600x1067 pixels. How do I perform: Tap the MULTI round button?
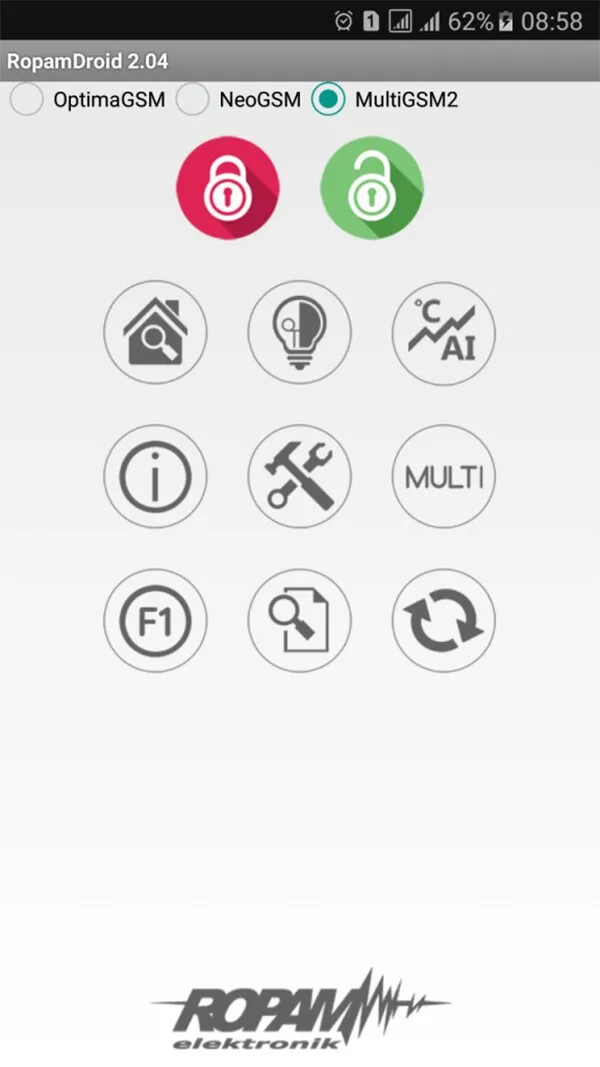[x=444, y=476]
